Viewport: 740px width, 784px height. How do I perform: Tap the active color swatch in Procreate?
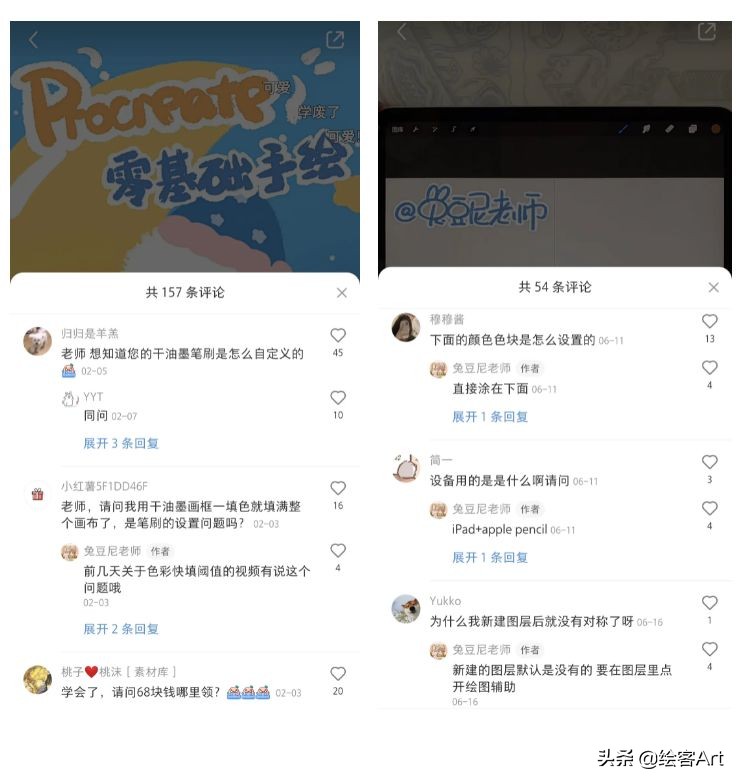pos(714,128)
